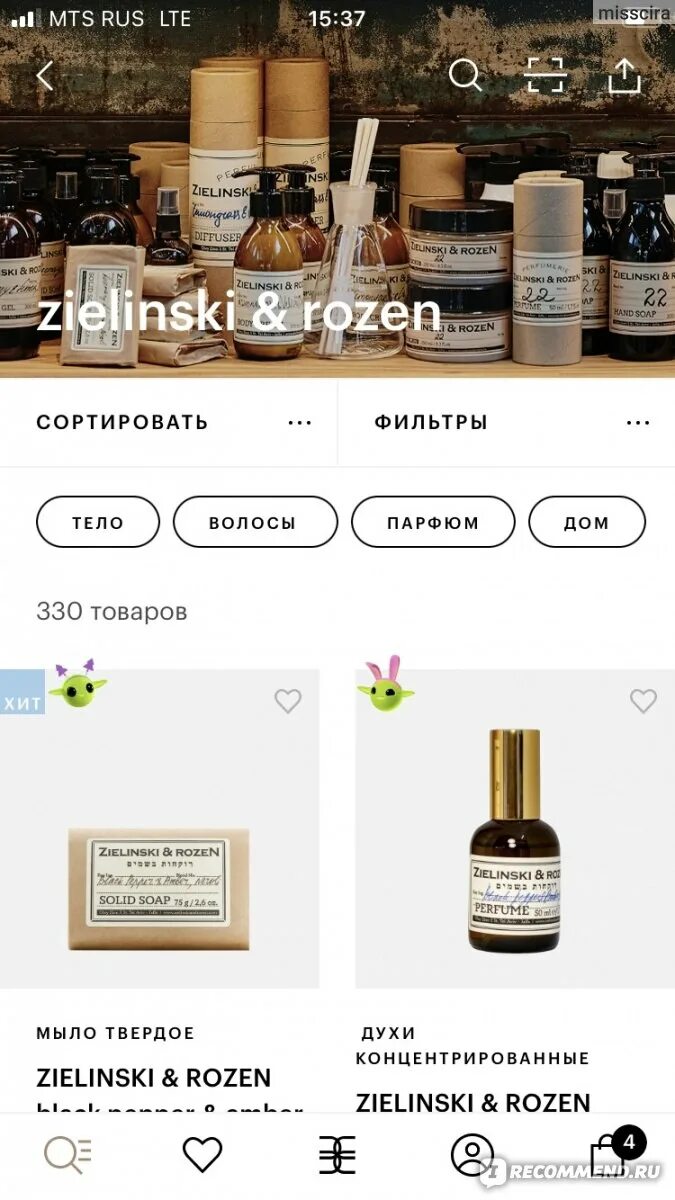Open the barcode scanner icon
The height and width of the screenshot is (1200, 675).
pyautogui.click(x=545, y=75)
